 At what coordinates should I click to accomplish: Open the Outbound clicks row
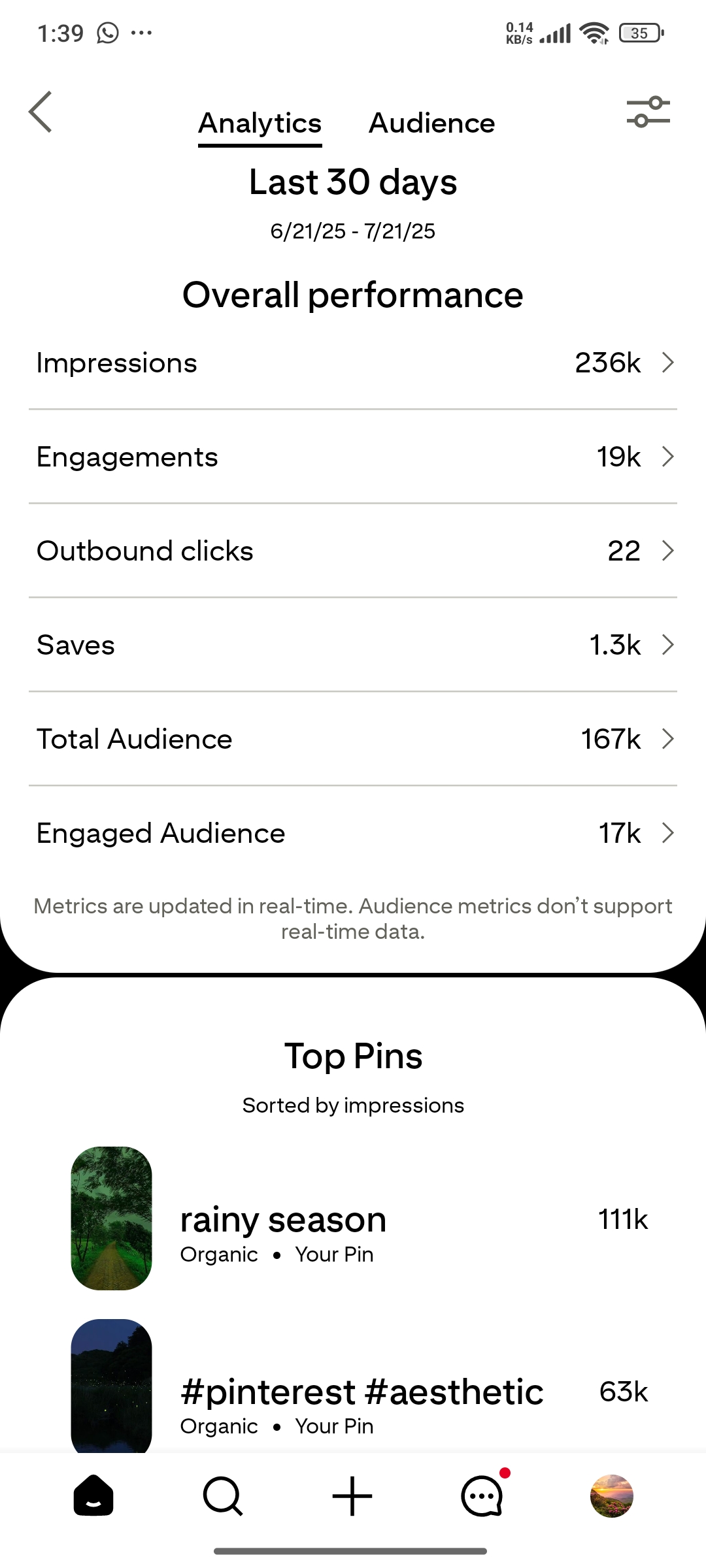353,551
